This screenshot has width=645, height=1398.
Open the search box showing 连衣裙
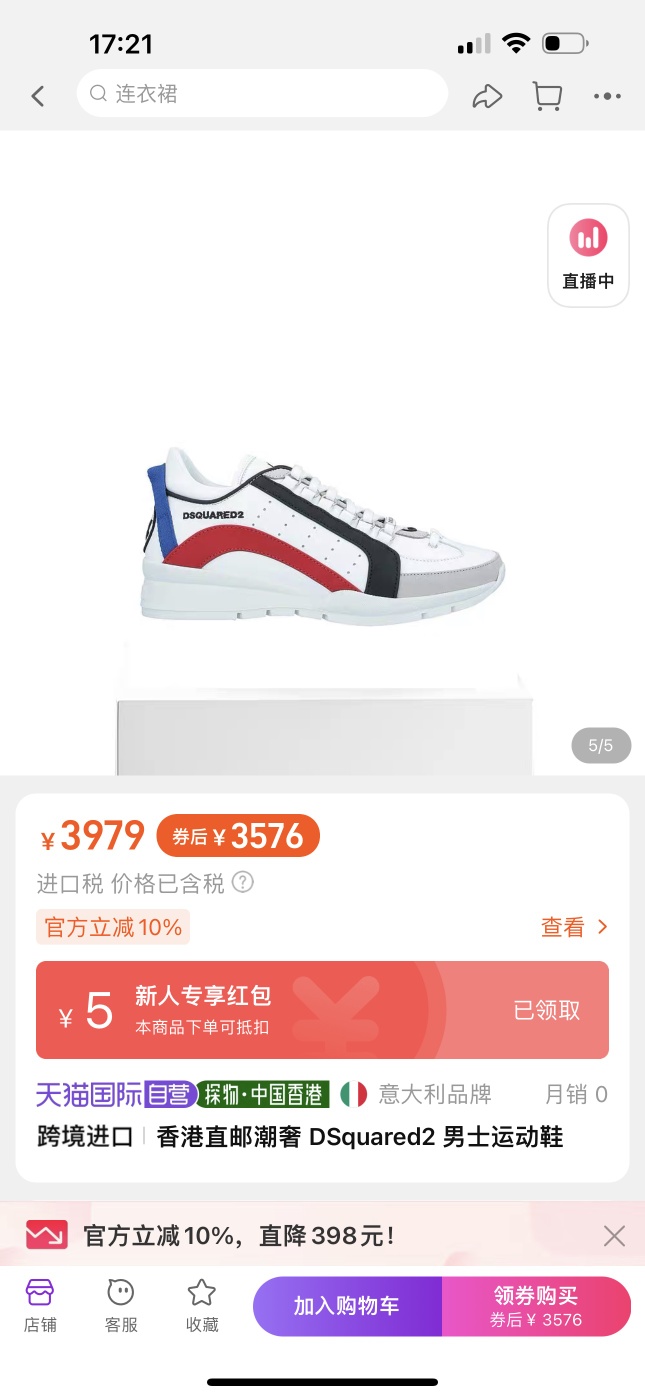262,94
